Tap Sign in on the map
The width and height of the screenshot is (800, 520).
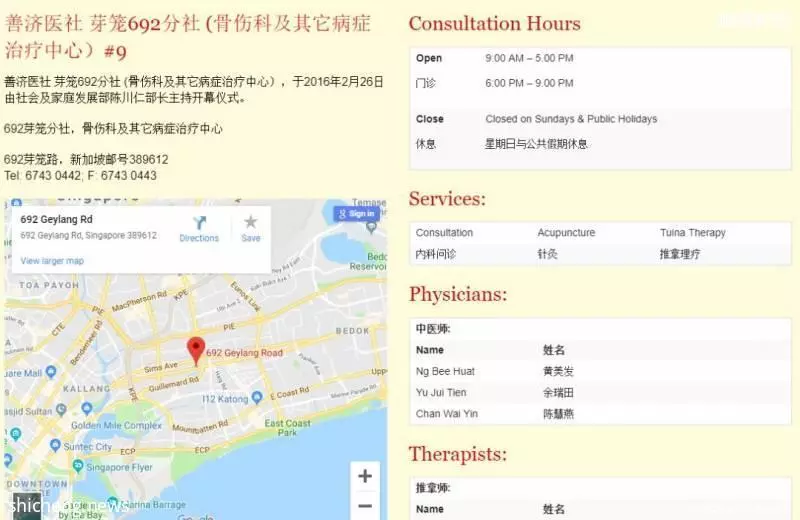(357, 213)
